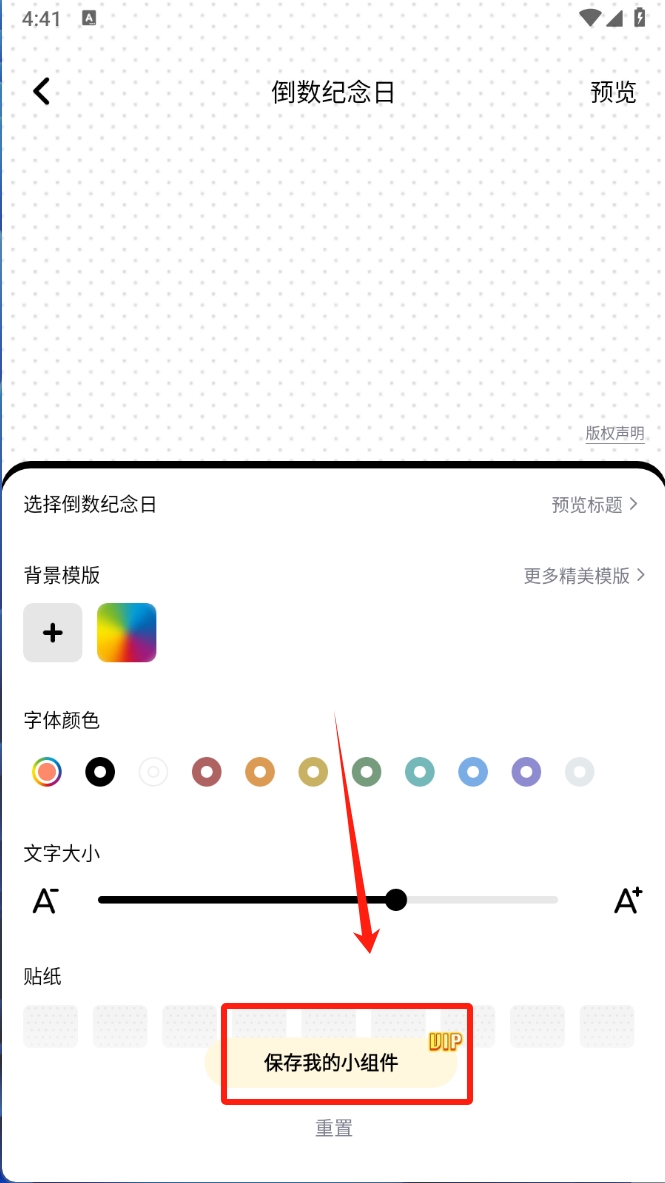The height and width of the screenshot is (1183, 665).
Task: Decrease text size with the A- icon
Action: pyautogui.click(x=45, y=900)
